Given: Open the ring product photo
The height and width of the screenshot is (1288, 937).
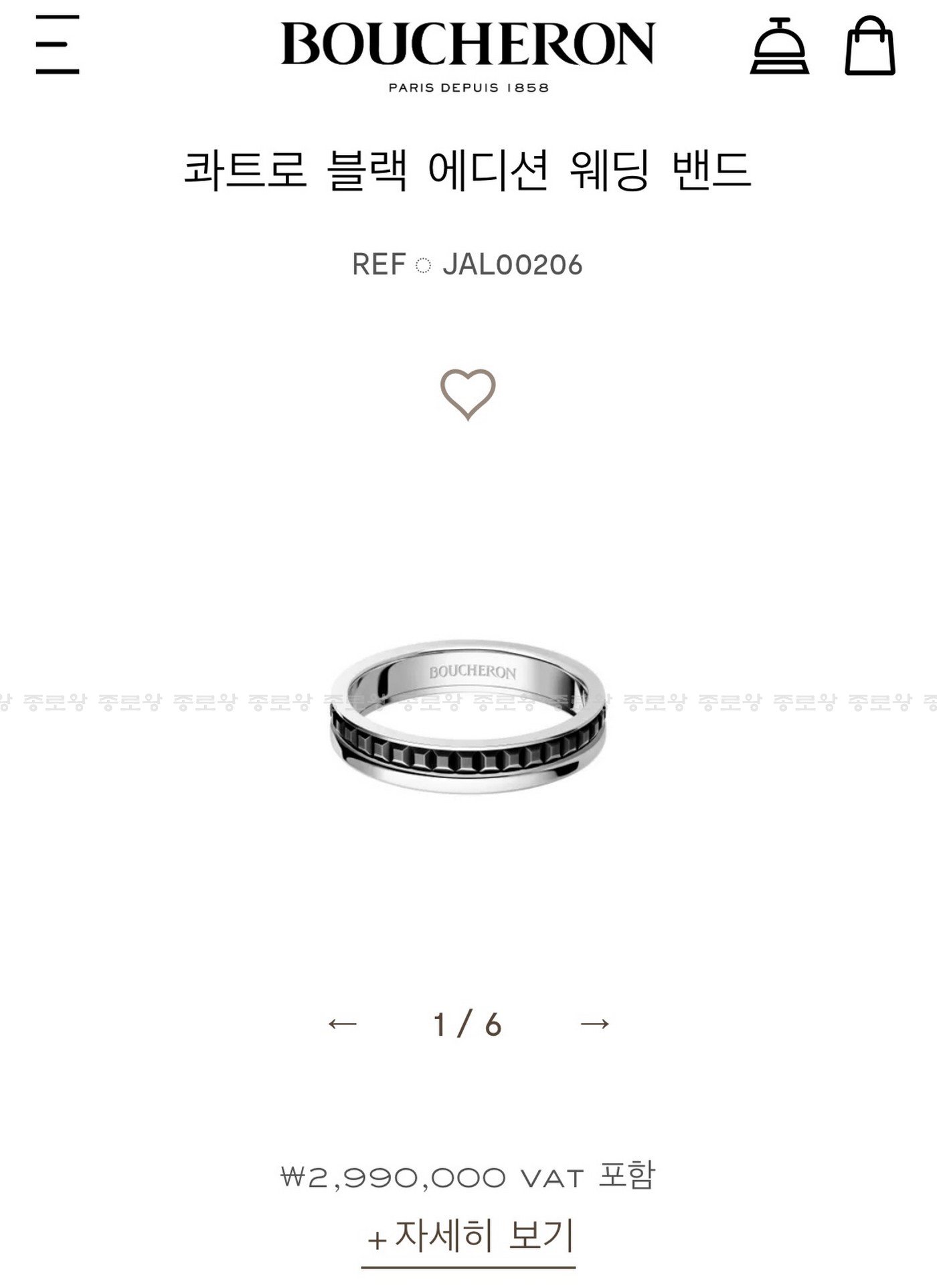Looking at the screenshot, I should (x=468, y=716).
